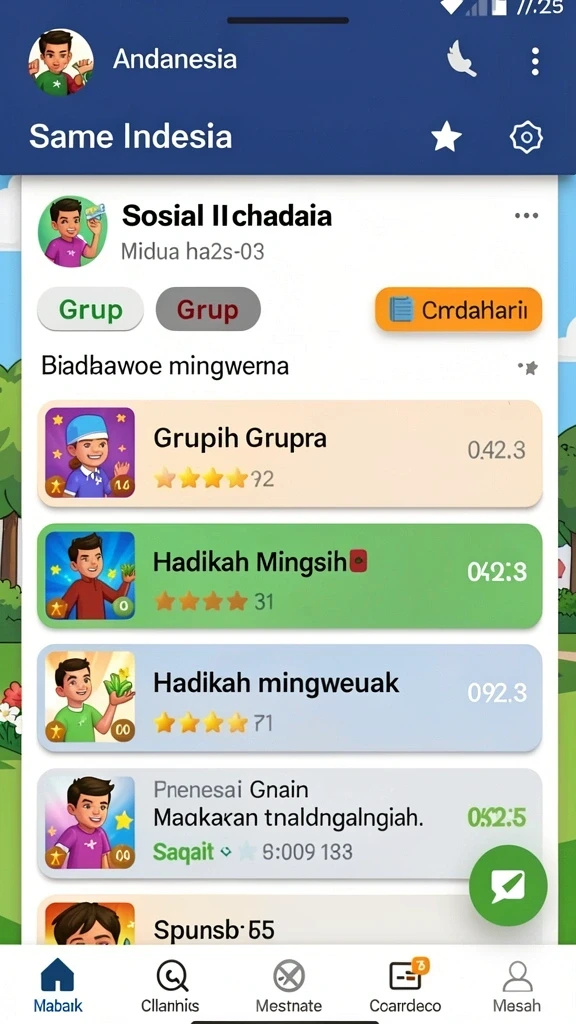Open more options on Sosial IIchadaia card
The width and height of the screenshot is (576, 1024).
pos(526,216)
